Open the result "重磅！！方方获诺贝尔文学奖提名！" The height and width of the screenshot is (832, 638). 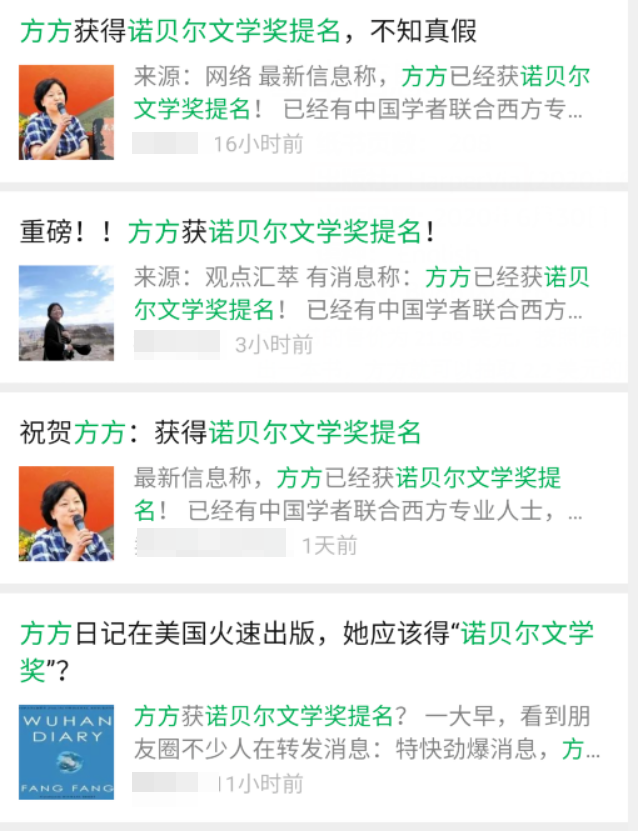(228, 233)
